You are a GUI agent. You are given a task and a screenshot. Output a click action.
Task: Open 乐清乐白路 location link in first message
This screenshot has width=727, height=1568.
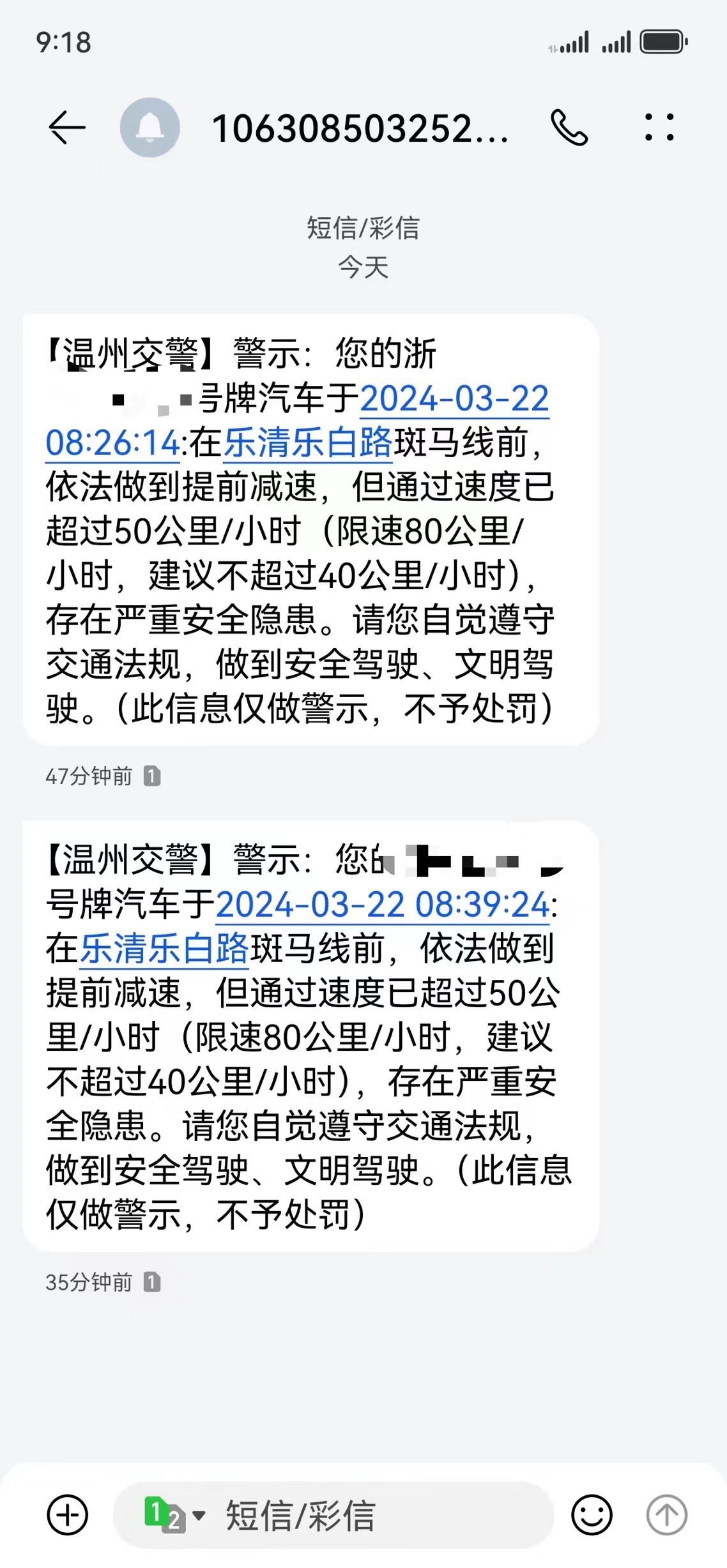coord(308,443)
